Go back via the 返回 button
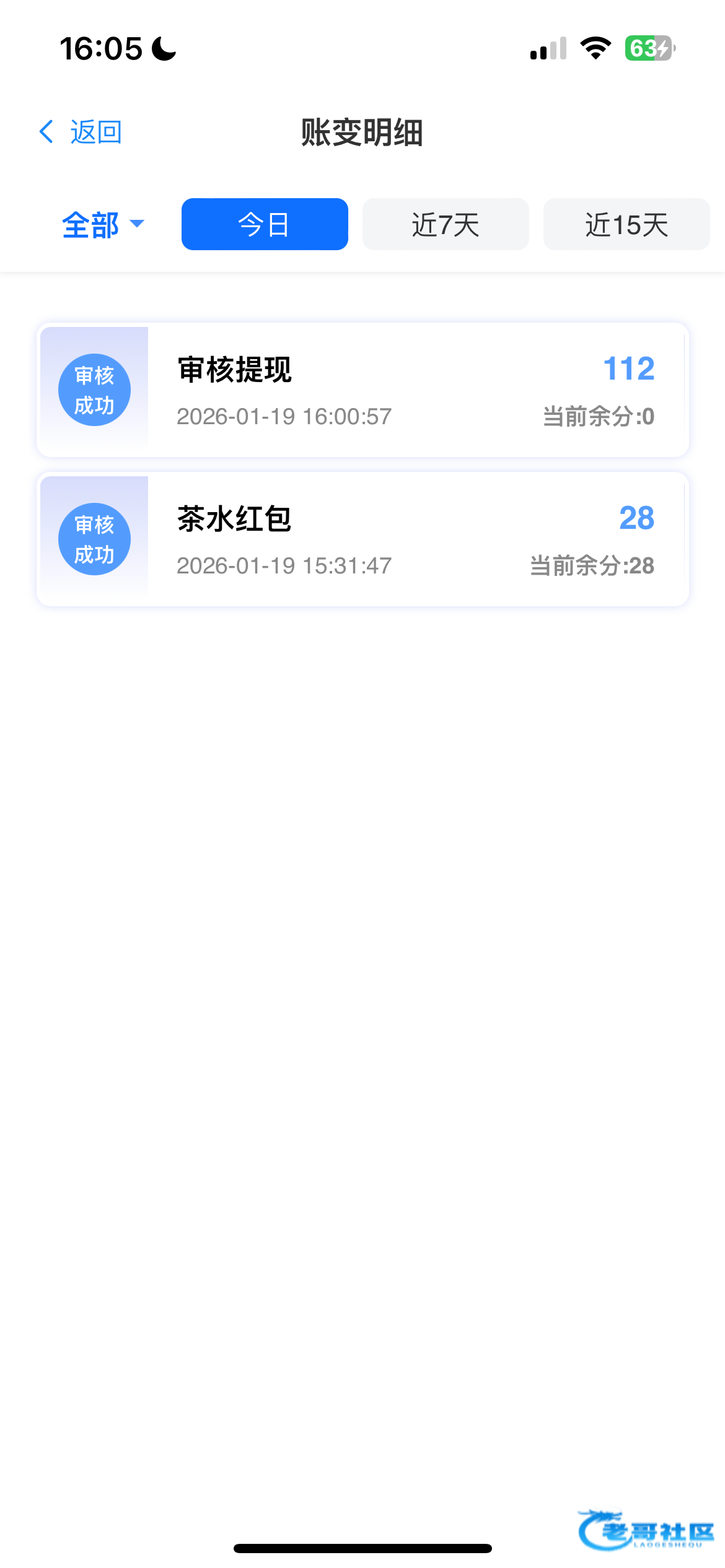 [x=81, y=132]
